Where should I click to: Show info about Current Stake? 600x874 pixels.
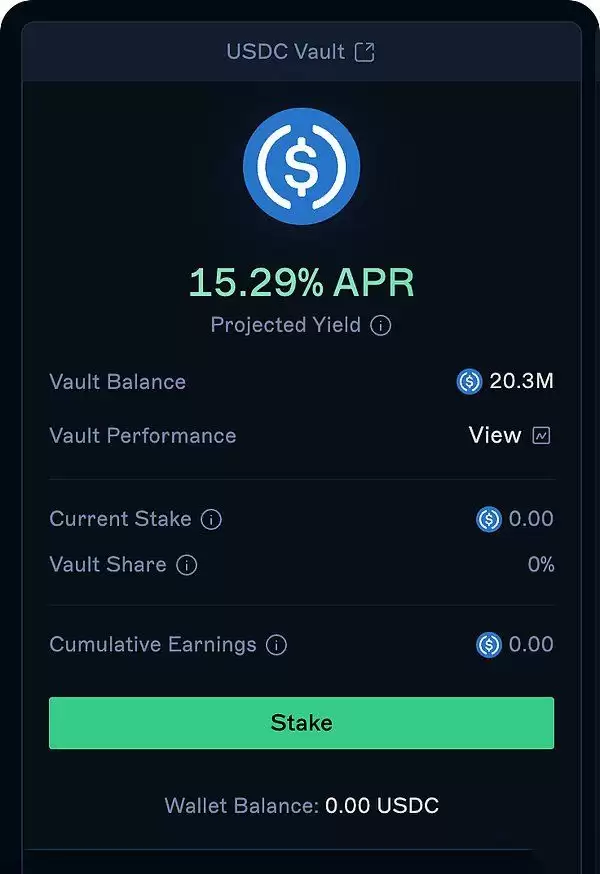[211, 519]
